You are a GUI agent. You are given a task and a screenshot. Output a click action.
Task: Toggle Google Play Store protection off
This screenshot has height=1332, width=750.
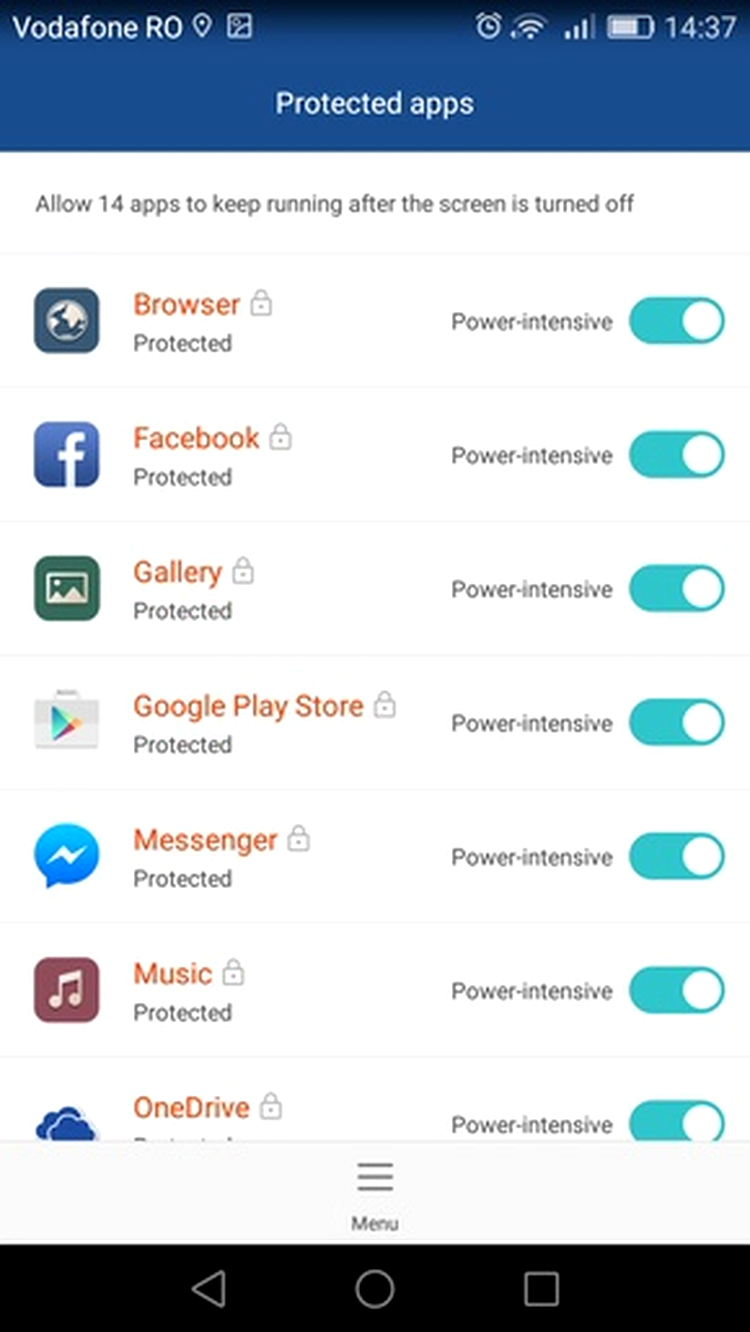(677, 723)
